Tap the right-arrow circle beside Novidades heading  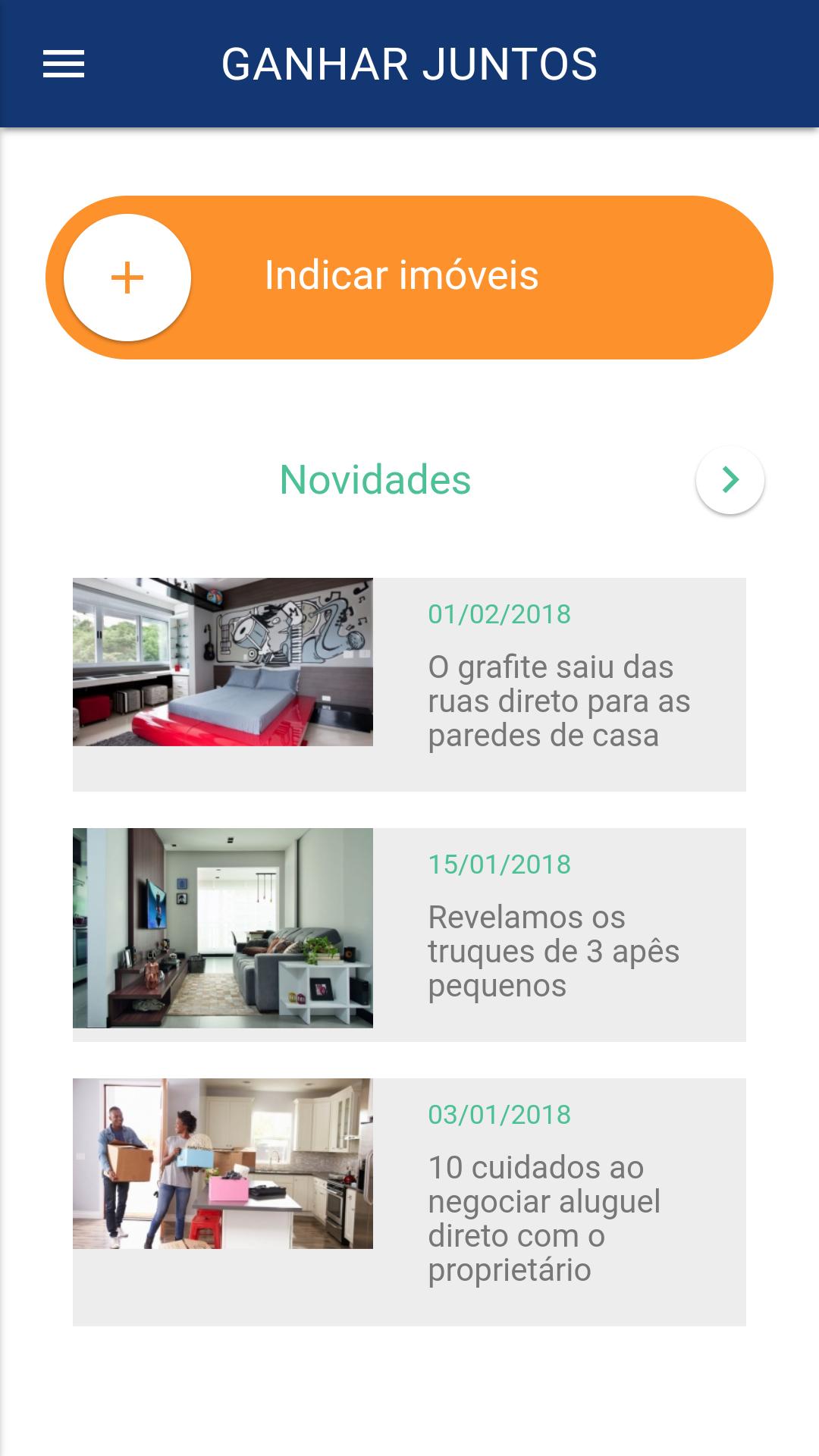[x=730, y=479]
